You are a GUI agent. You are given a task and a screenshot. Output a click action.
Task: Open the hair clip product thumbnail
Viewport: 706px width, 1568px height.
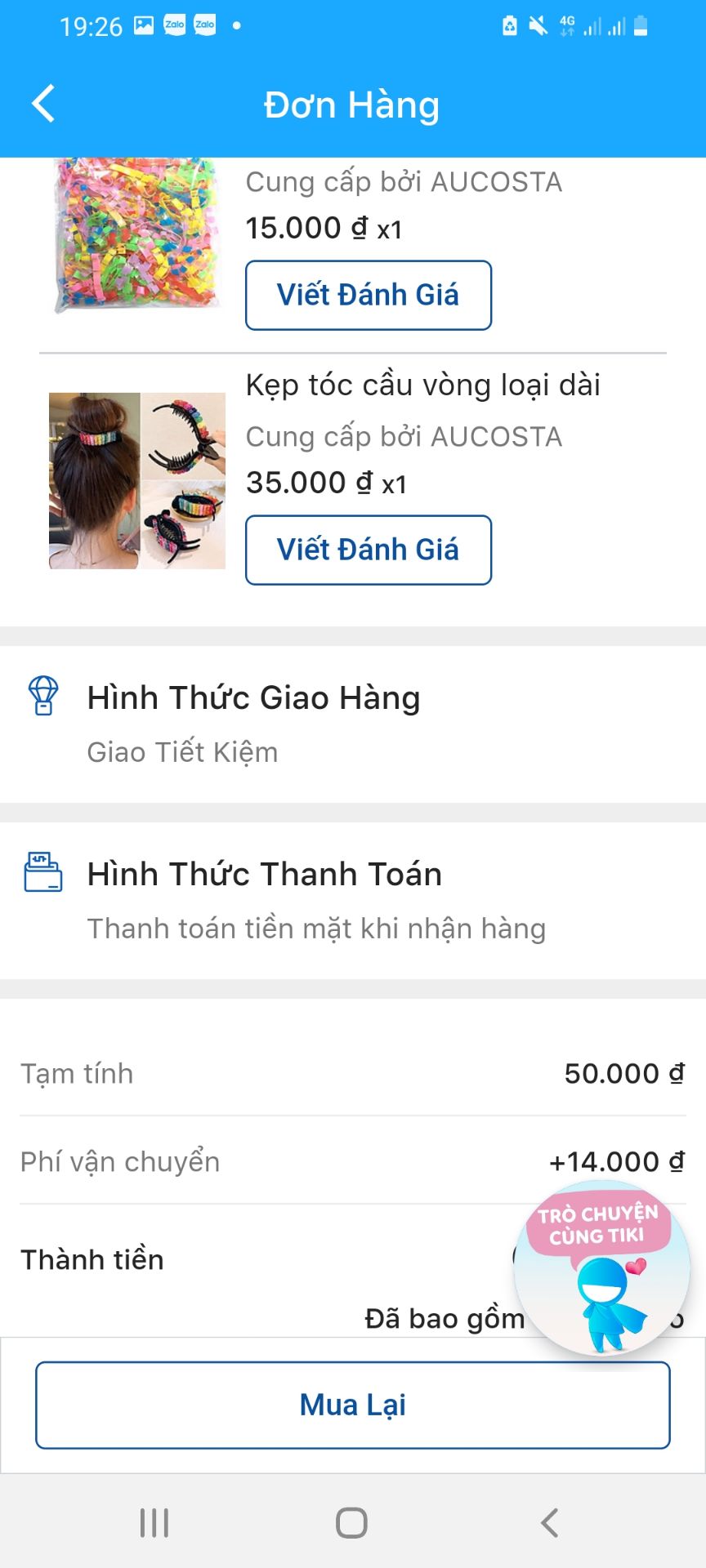136,483
